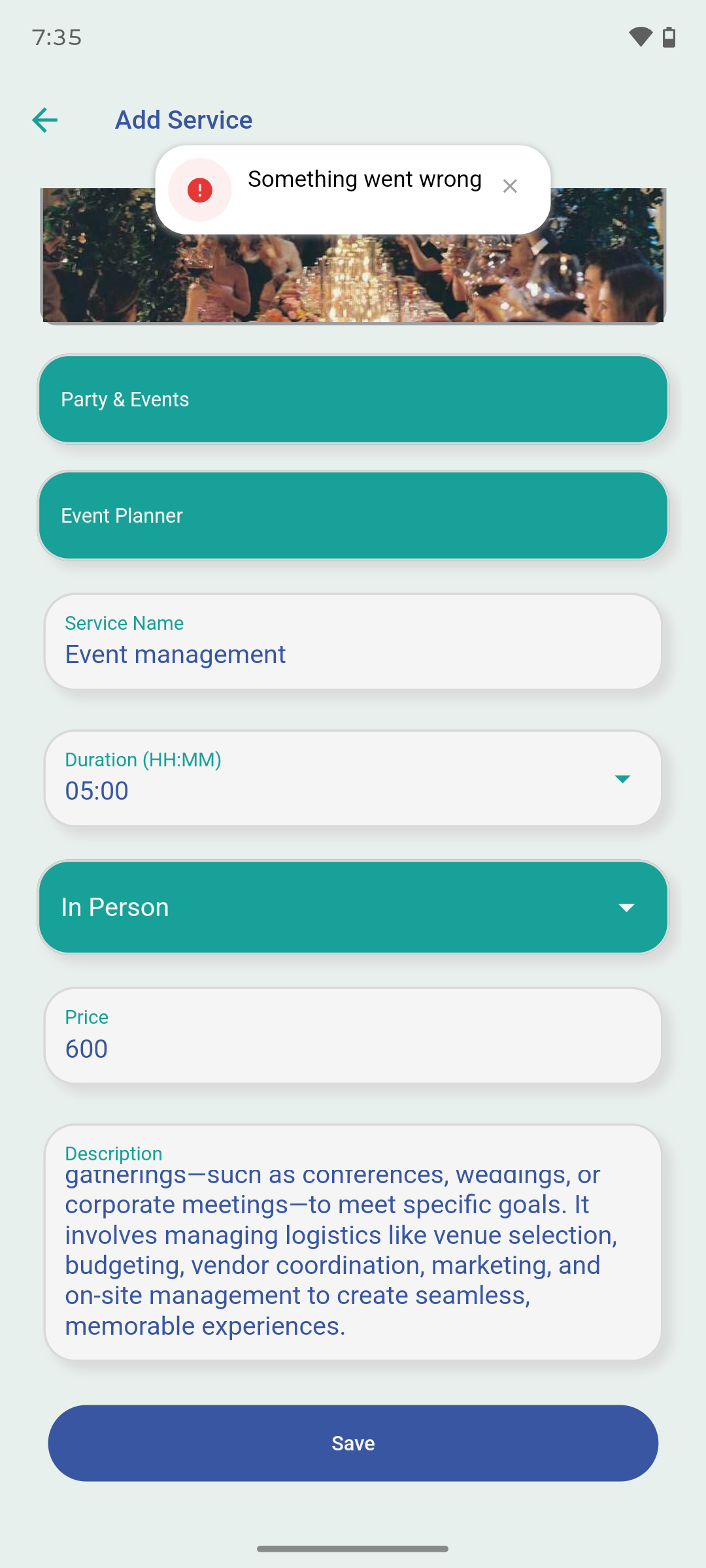The height and width of the screenshot is (1568, 706).
Task: Expand the In Person service type selector
Action: (353, 907)
